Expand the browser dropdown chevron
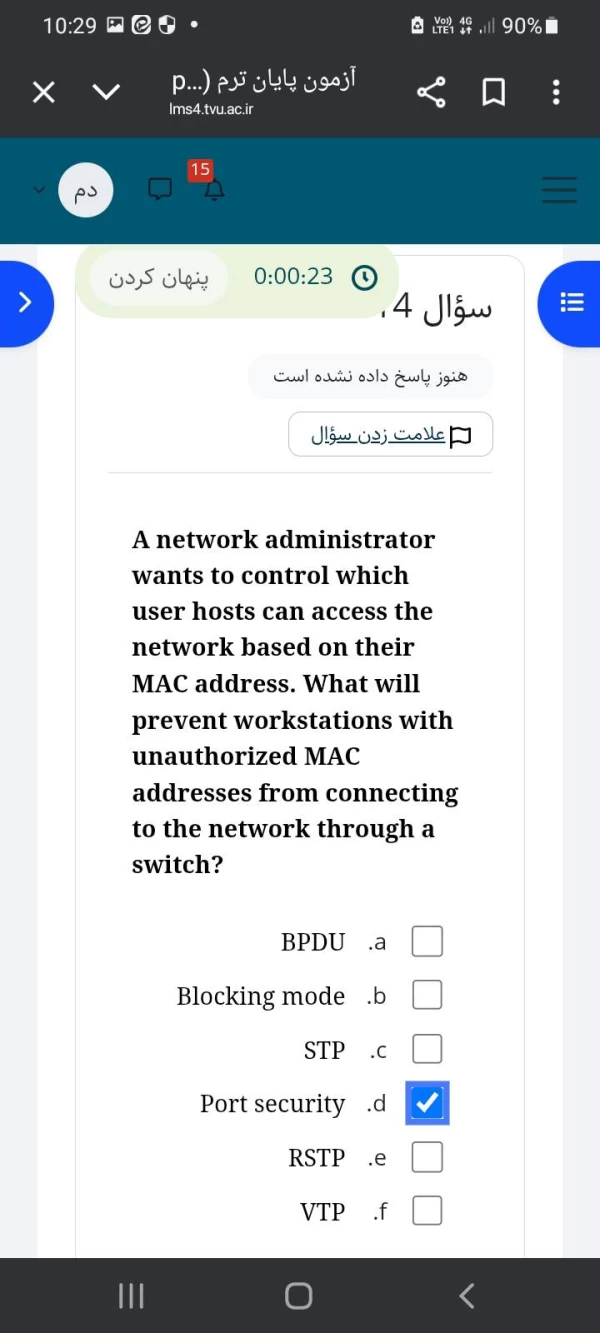The height and width of the screenshot is (1333, 600). point(106,93)
